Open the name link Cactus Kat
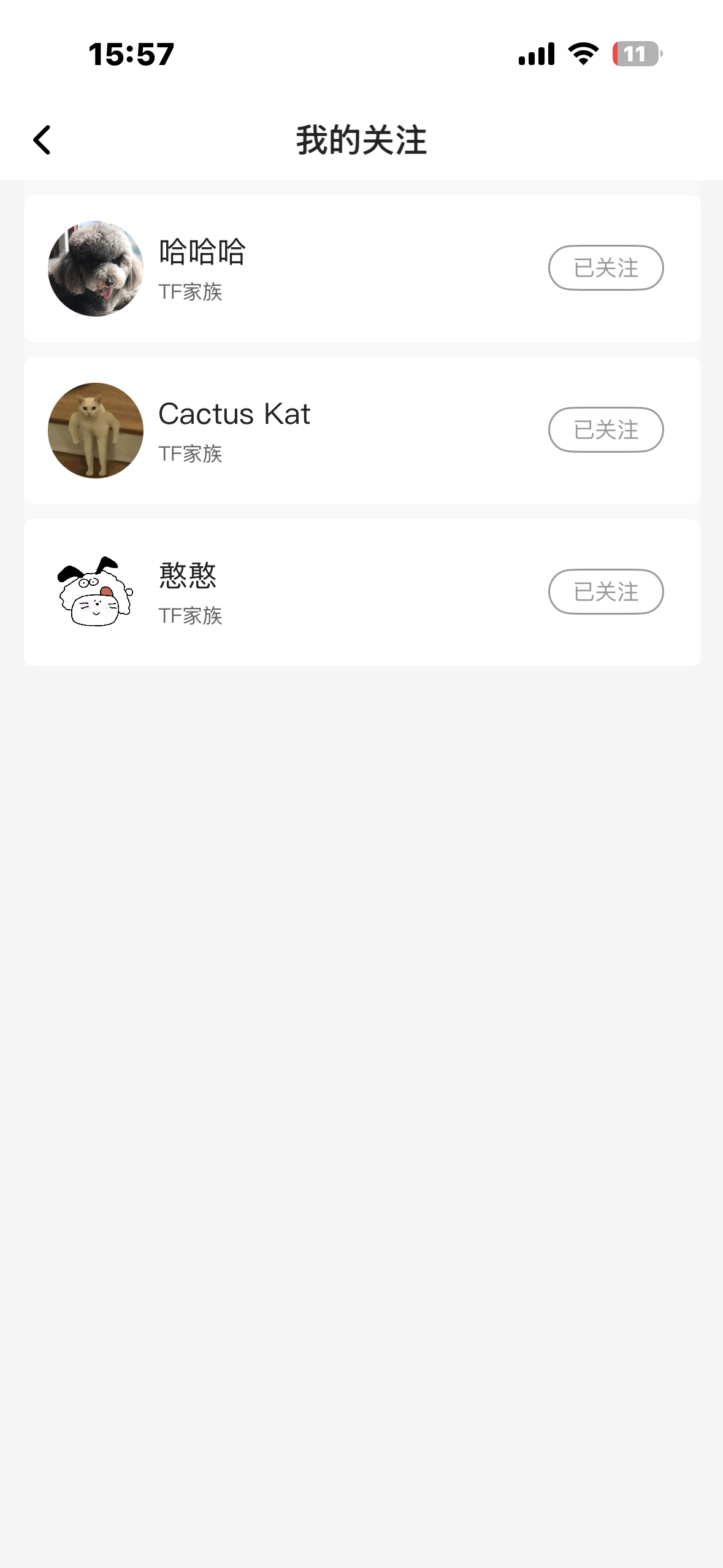This screenshot has height=1568, width=723. (234, 413)
